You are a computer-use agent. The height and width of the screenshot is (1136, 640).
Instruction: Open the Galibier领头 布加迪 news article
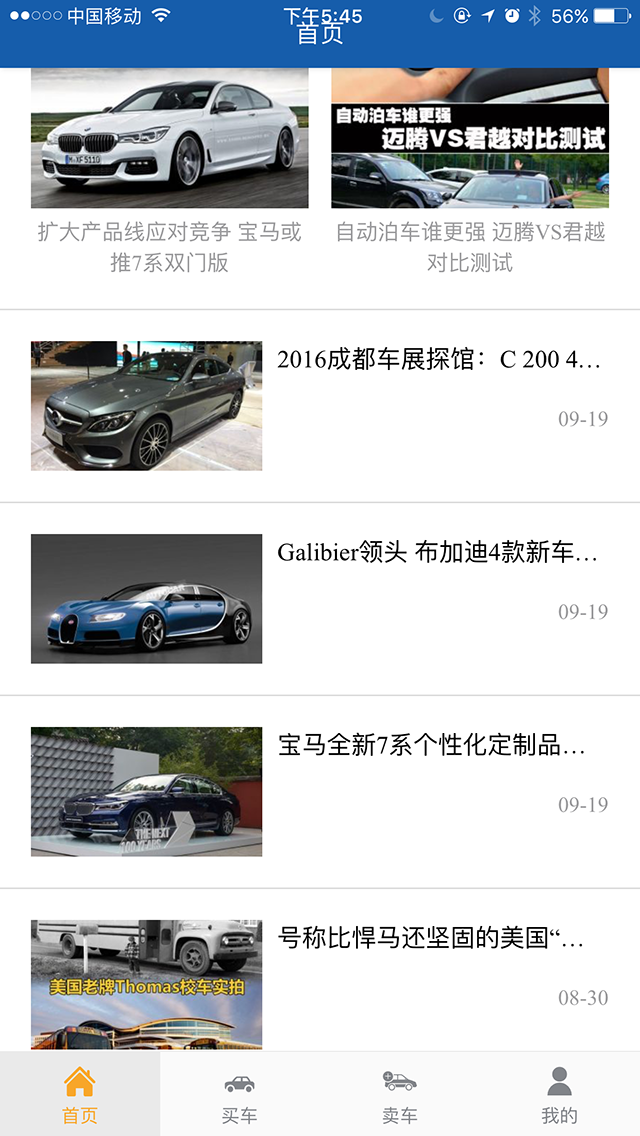tap(320, 598)
